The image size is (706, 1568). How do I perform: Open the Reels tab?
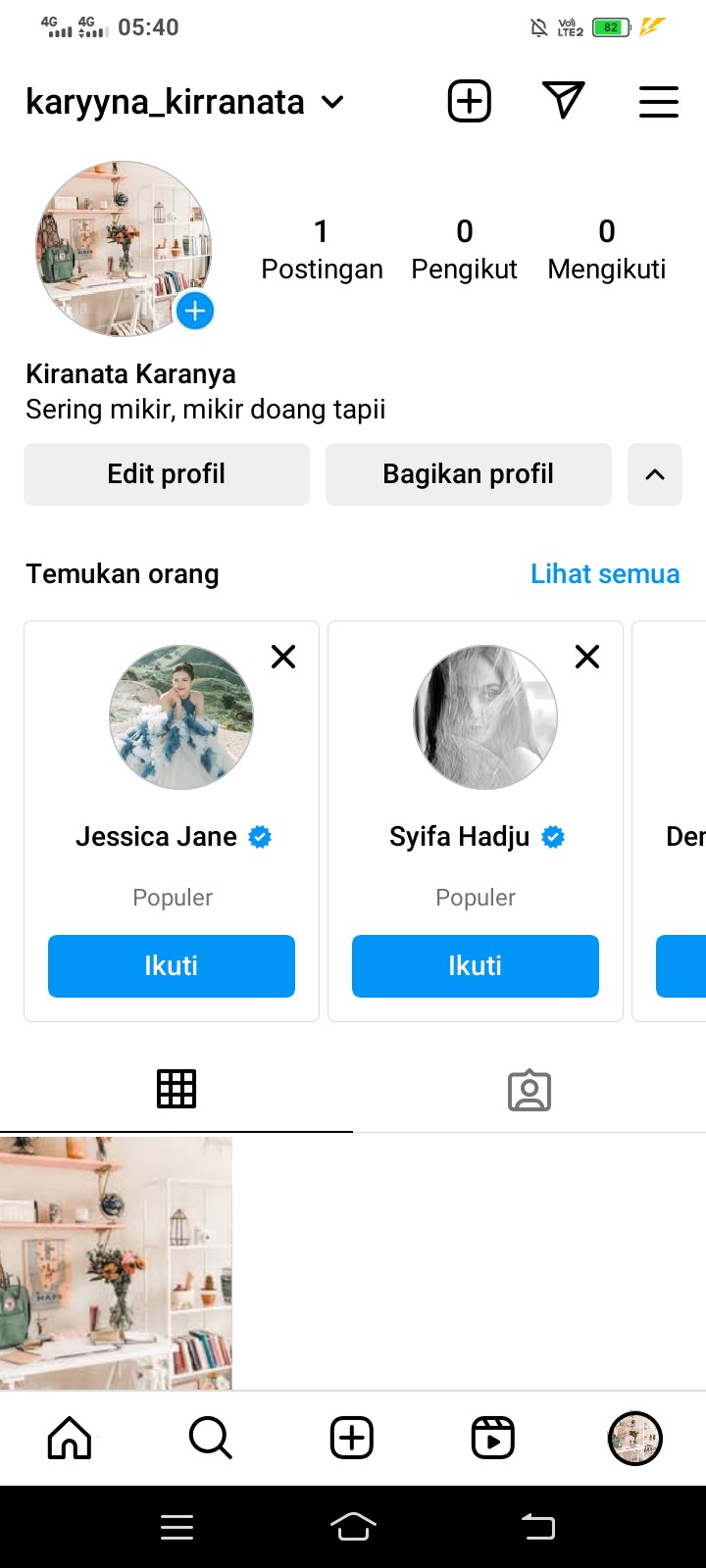[493, 1439]
